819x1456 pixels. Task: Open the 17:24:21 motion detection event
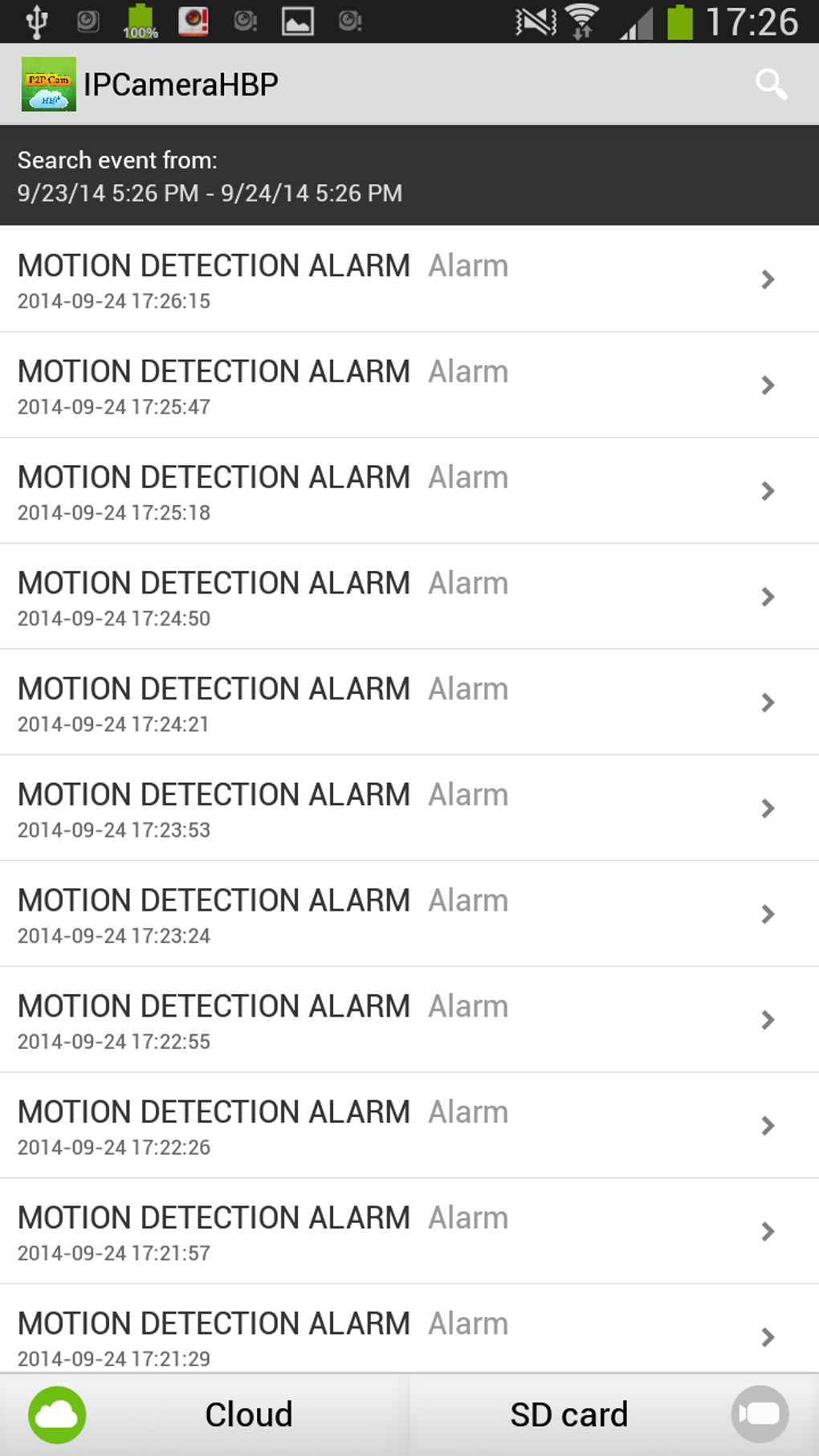[x=409, y=703]
